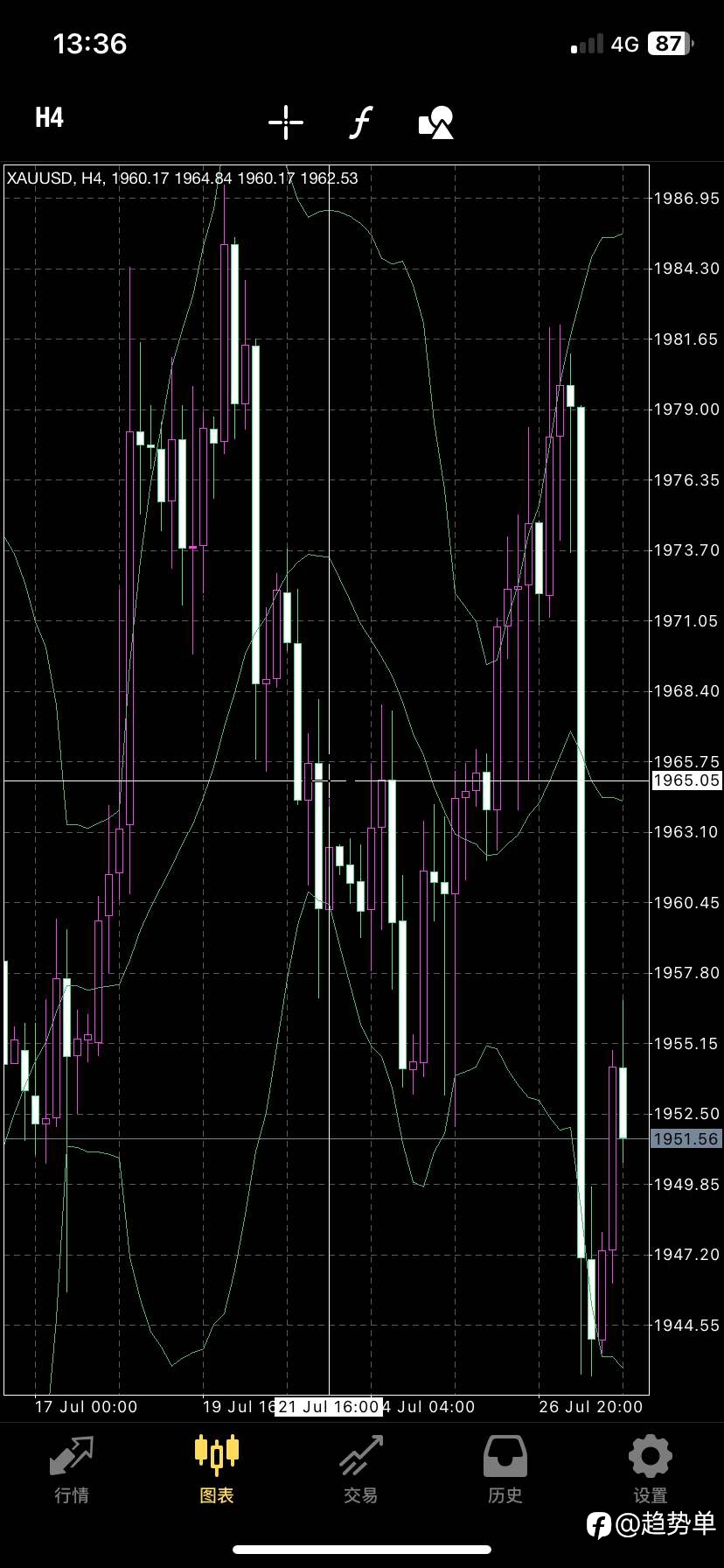This screenshot has height=1568, width=724.
Task: Open the drawing objects shapes tool
Action: [x=436, y=122]
